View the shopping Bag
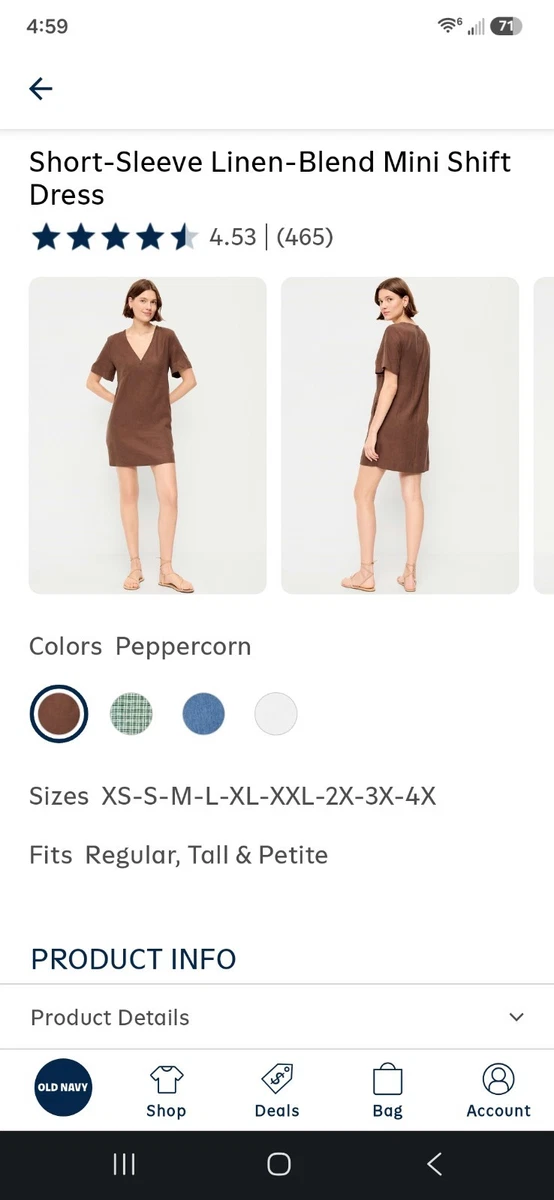The width and height of the screenshot is (554, 1200). tap(387, 1091)
